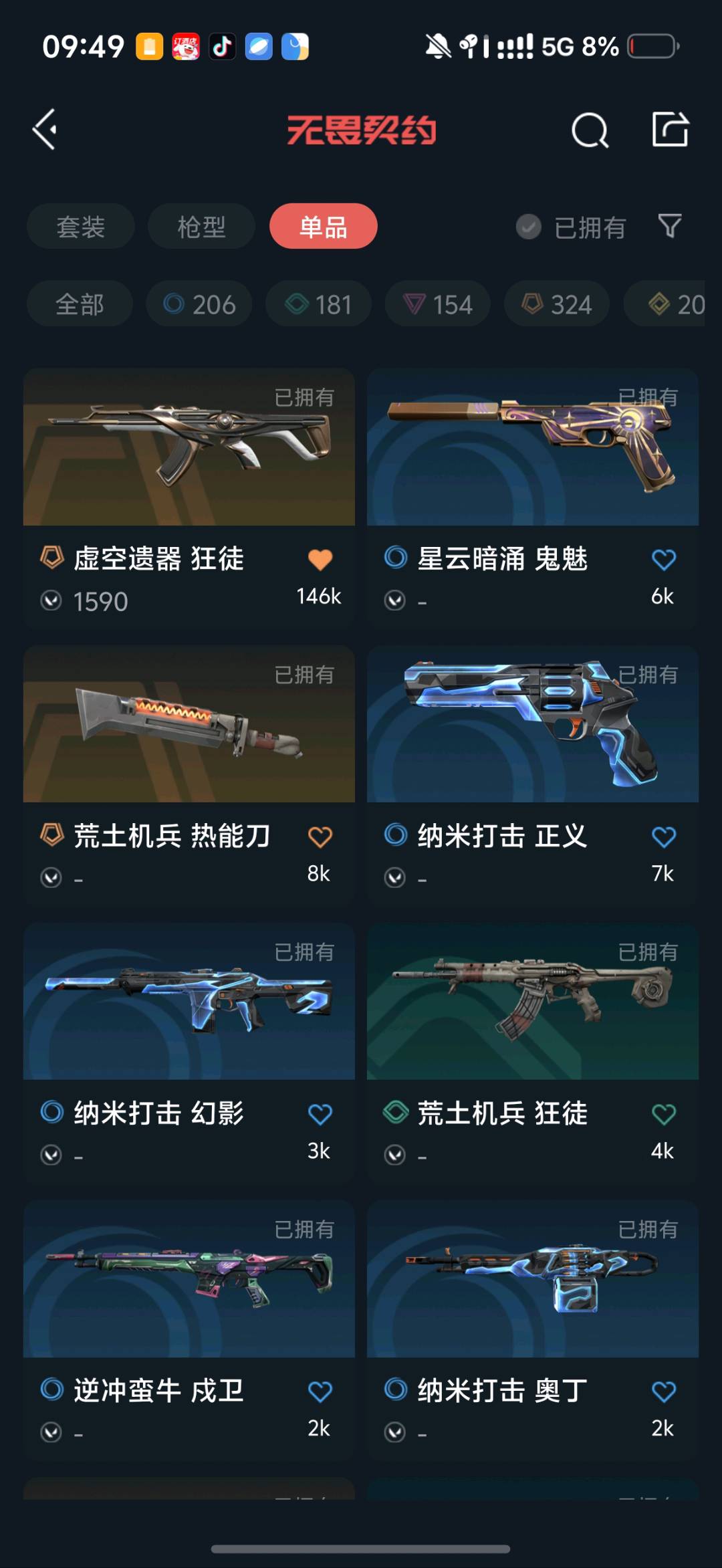Tap the share icon in the top bar
This screenshot has width=722, height=1568.
tap(670, 129)
